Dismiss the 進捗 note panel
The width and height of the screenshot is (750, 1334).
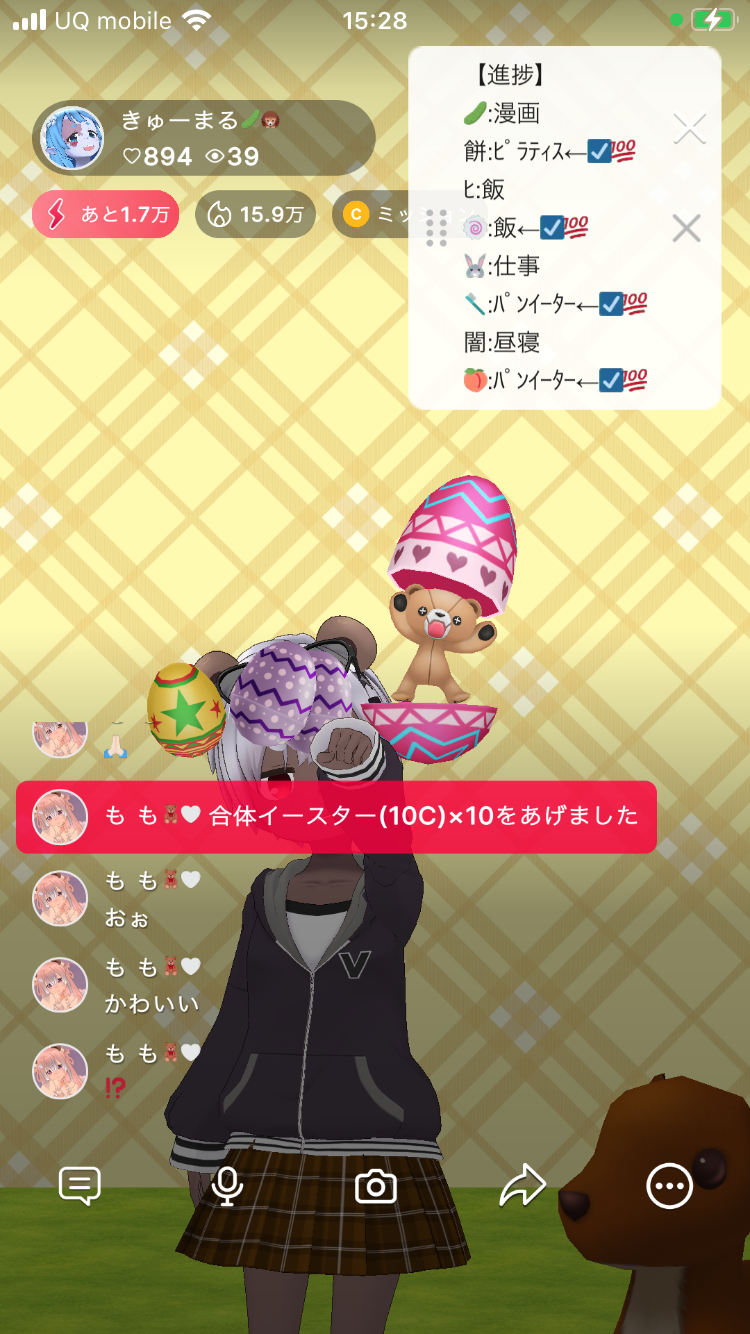click(x=686, y=229)
